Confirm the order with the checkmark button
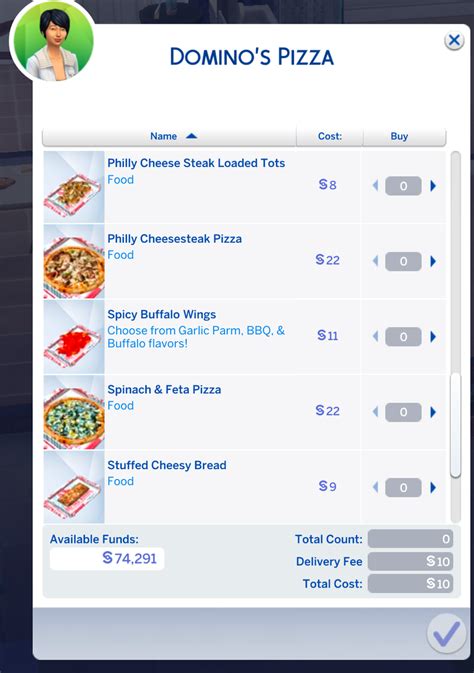This screenshot has height=673, width=474. [447, 634]
